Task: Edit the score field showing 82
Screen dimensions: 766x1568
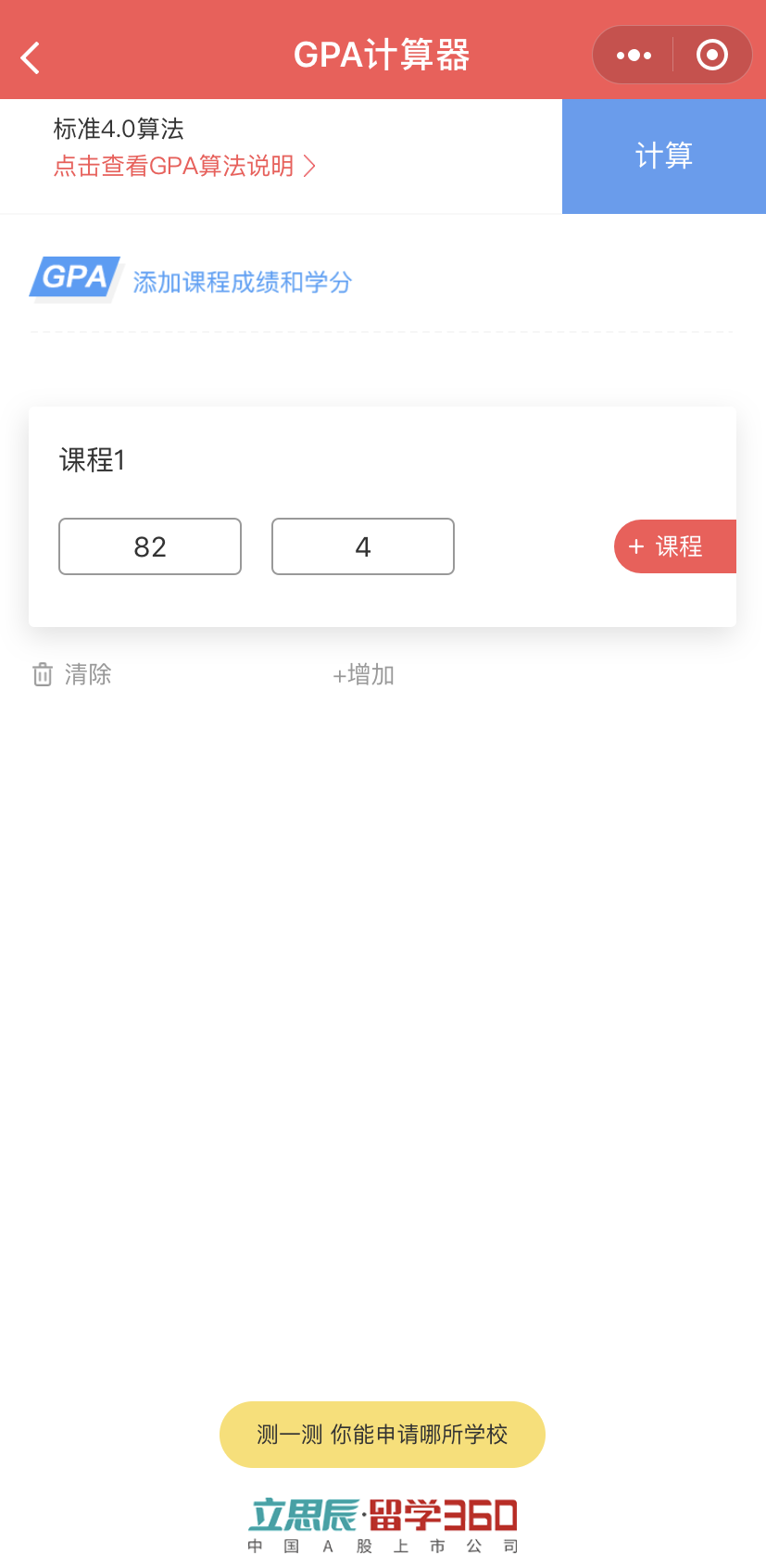Action: click(150, 546)
